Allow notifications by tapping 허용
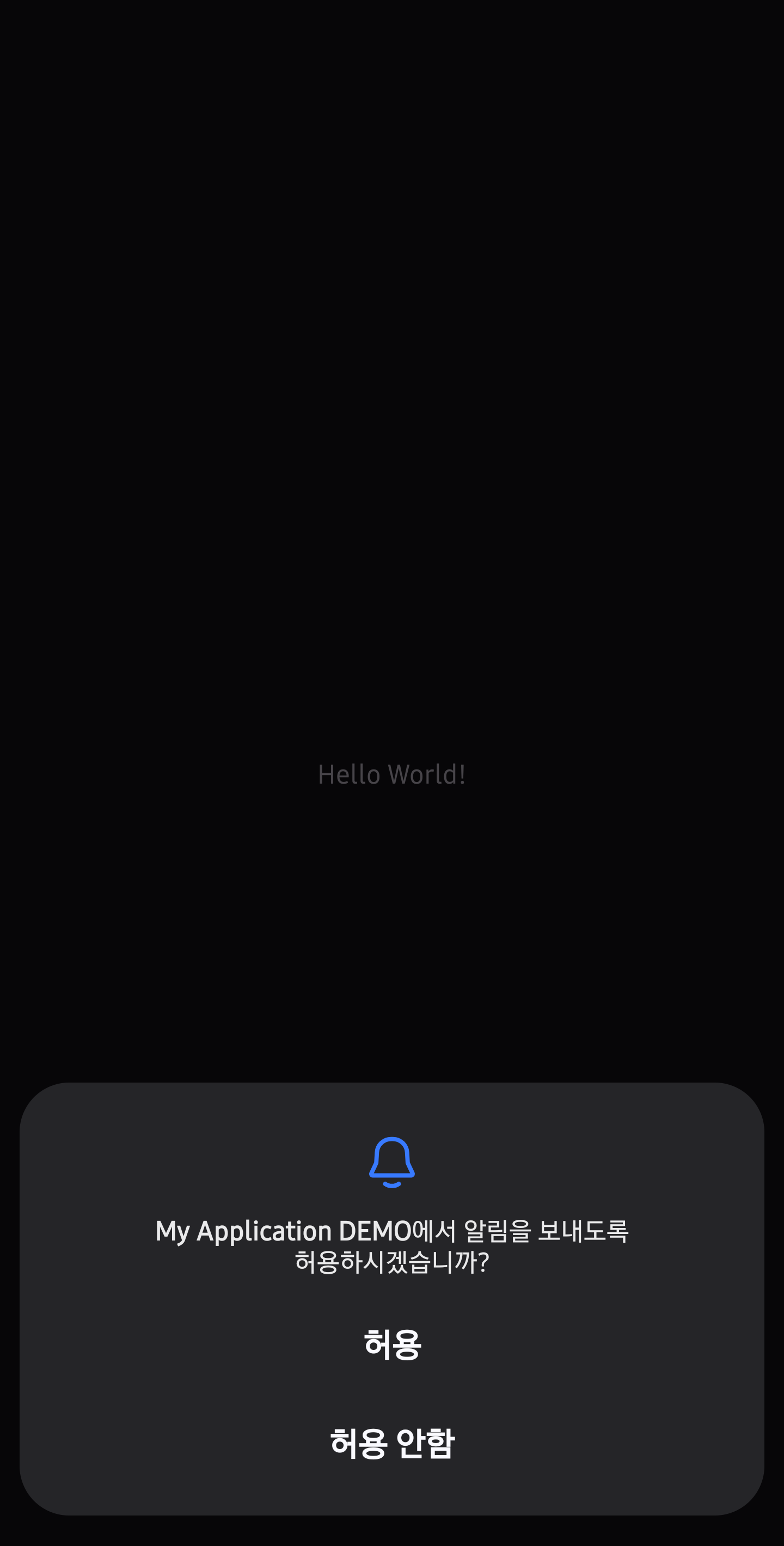The image size is (784, 1546). click(391, 1345)
